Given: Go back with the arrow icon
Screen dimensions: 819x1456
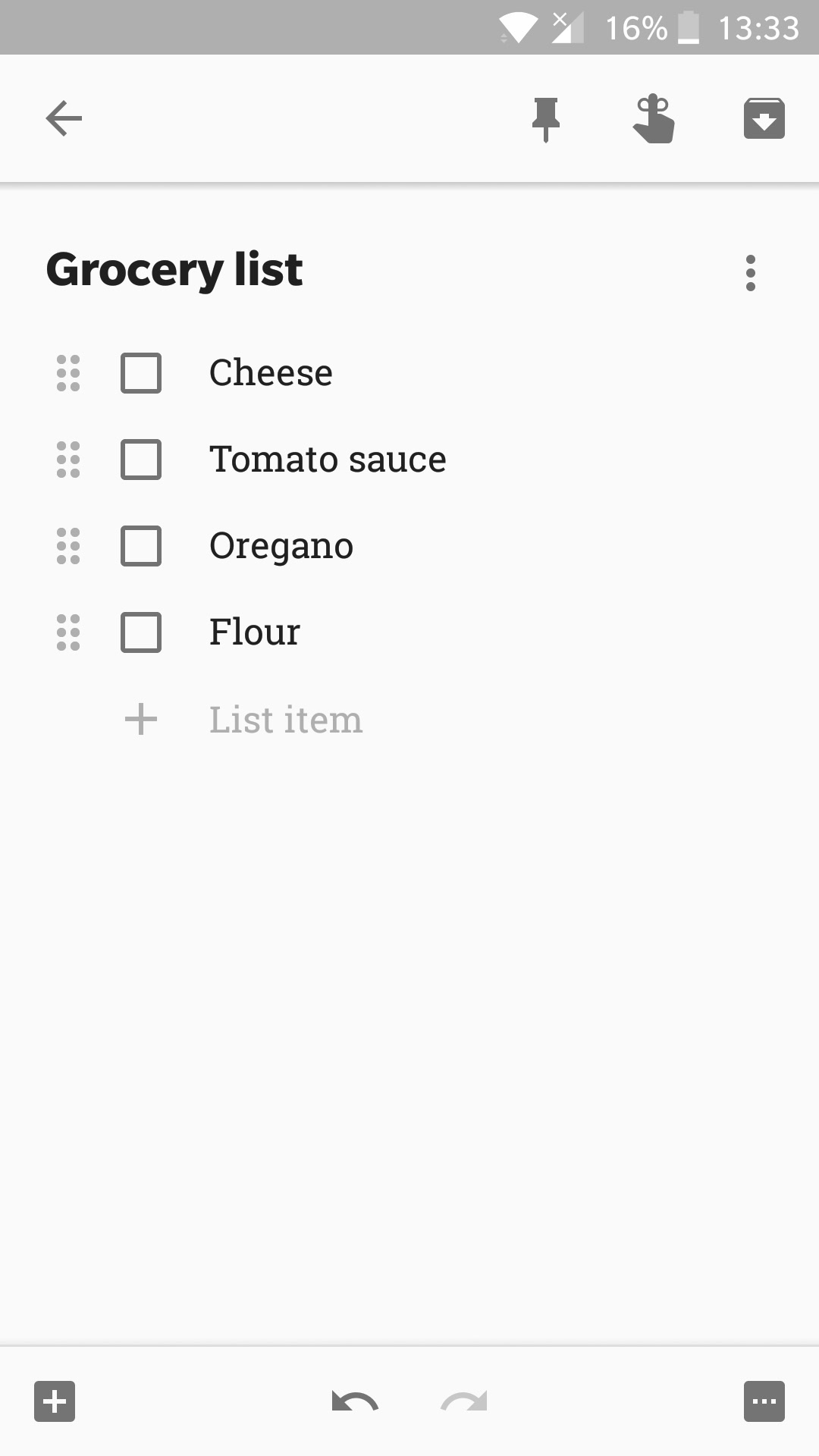Looking at the screenshot, I should click(64, 118).
